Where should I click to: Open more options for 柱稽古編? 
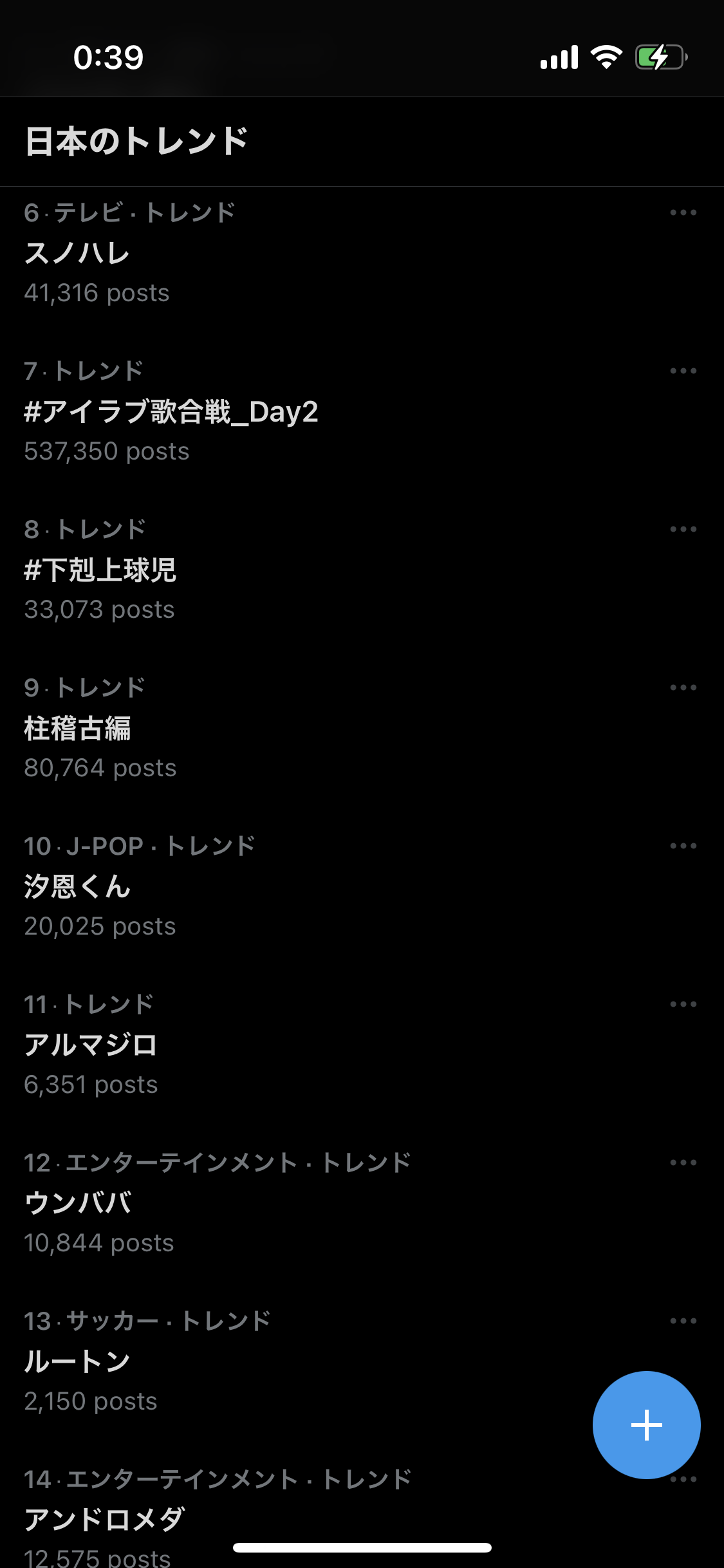coord(683,687)
